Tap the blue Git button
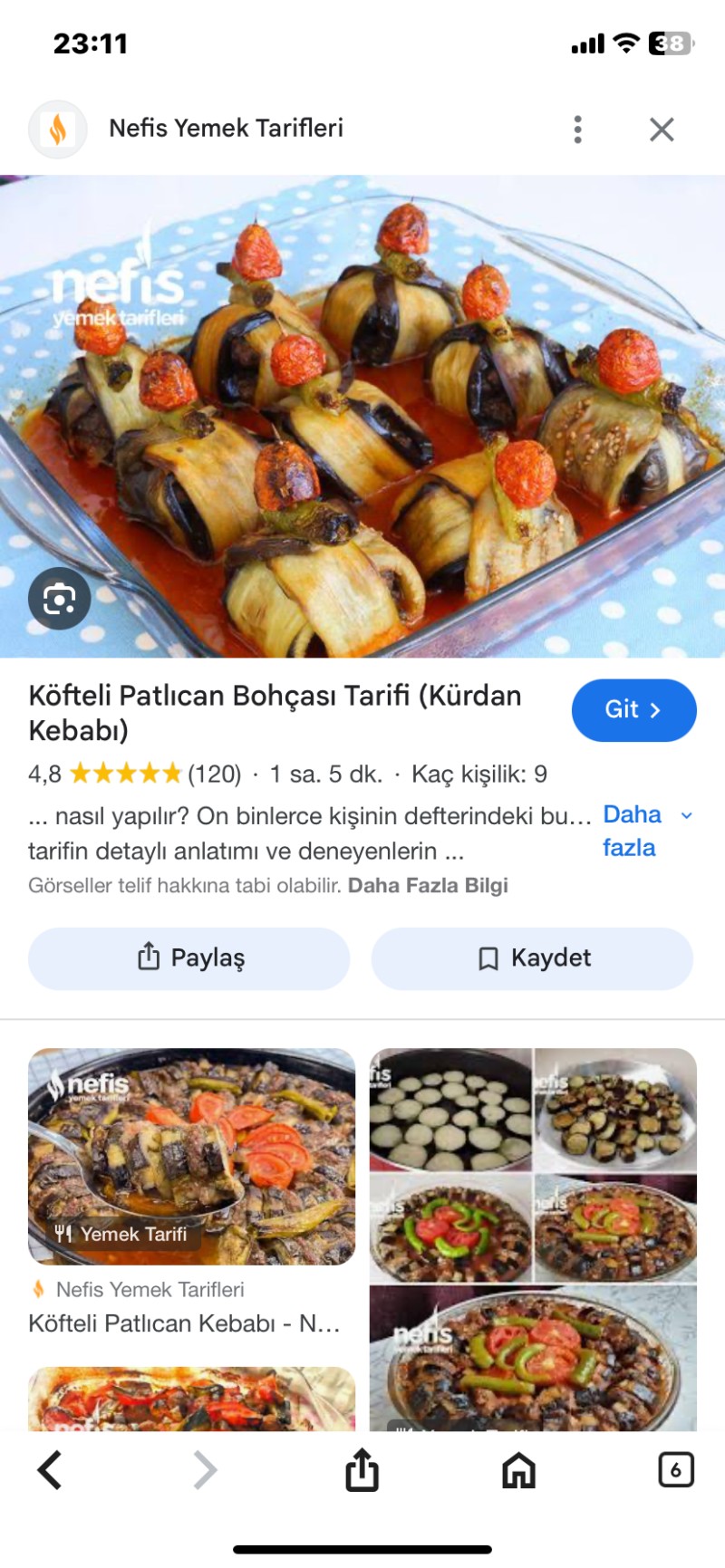The height and width of the screenshot is (1568, 725). (x=633, y=710)
